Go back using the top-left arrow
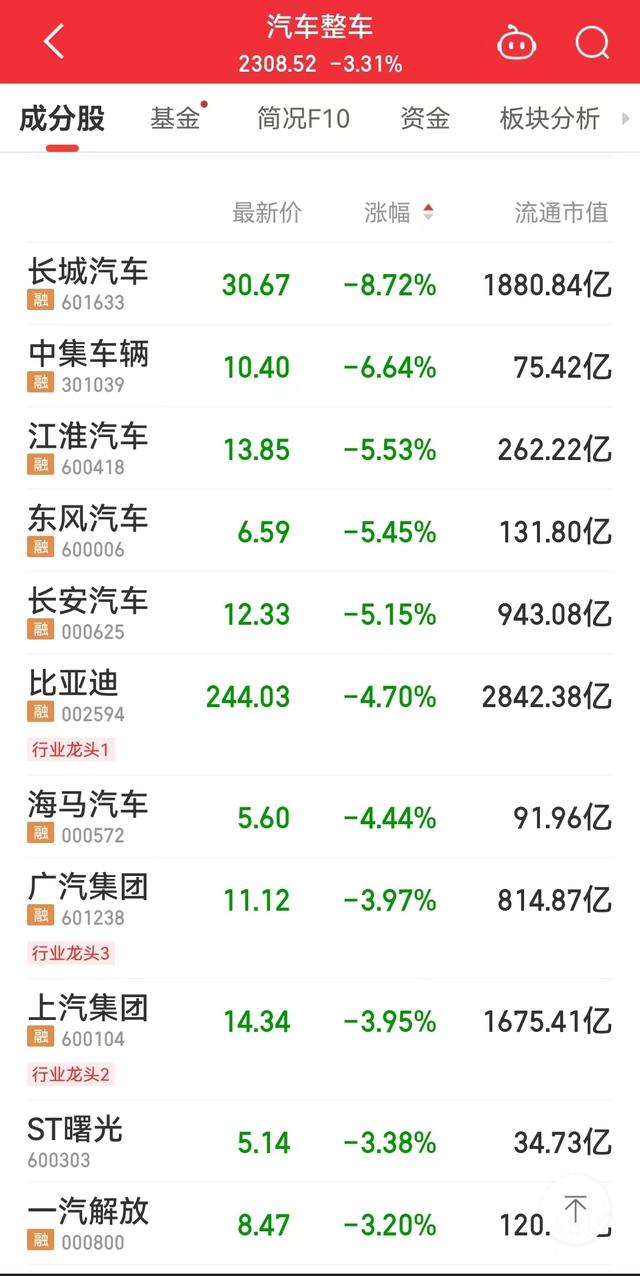This screenshot has width=640, height=1276. [x=54, y=42]
